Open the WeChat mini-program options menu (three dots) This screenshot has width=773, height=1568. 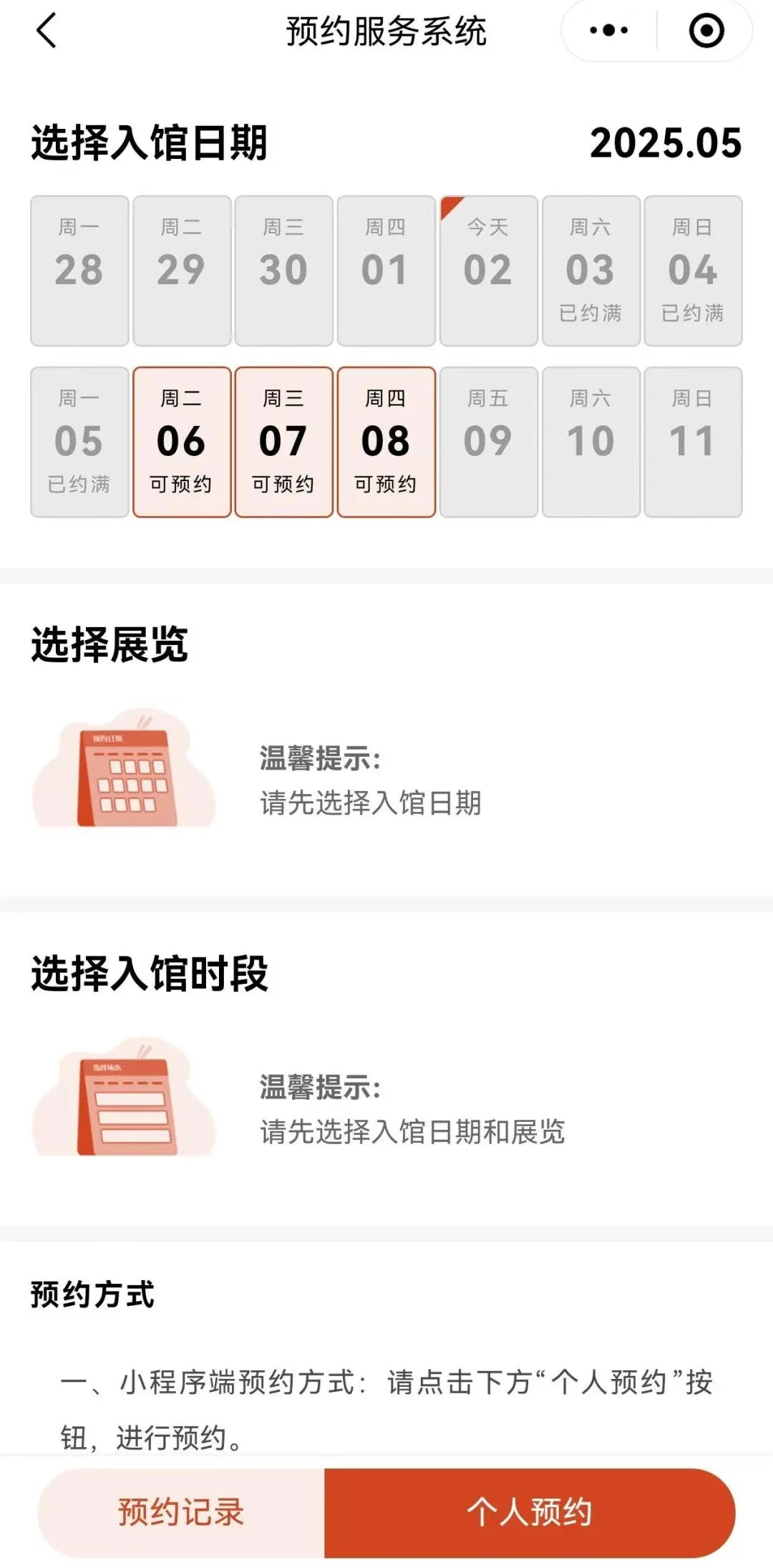click(x=608, y=30)
